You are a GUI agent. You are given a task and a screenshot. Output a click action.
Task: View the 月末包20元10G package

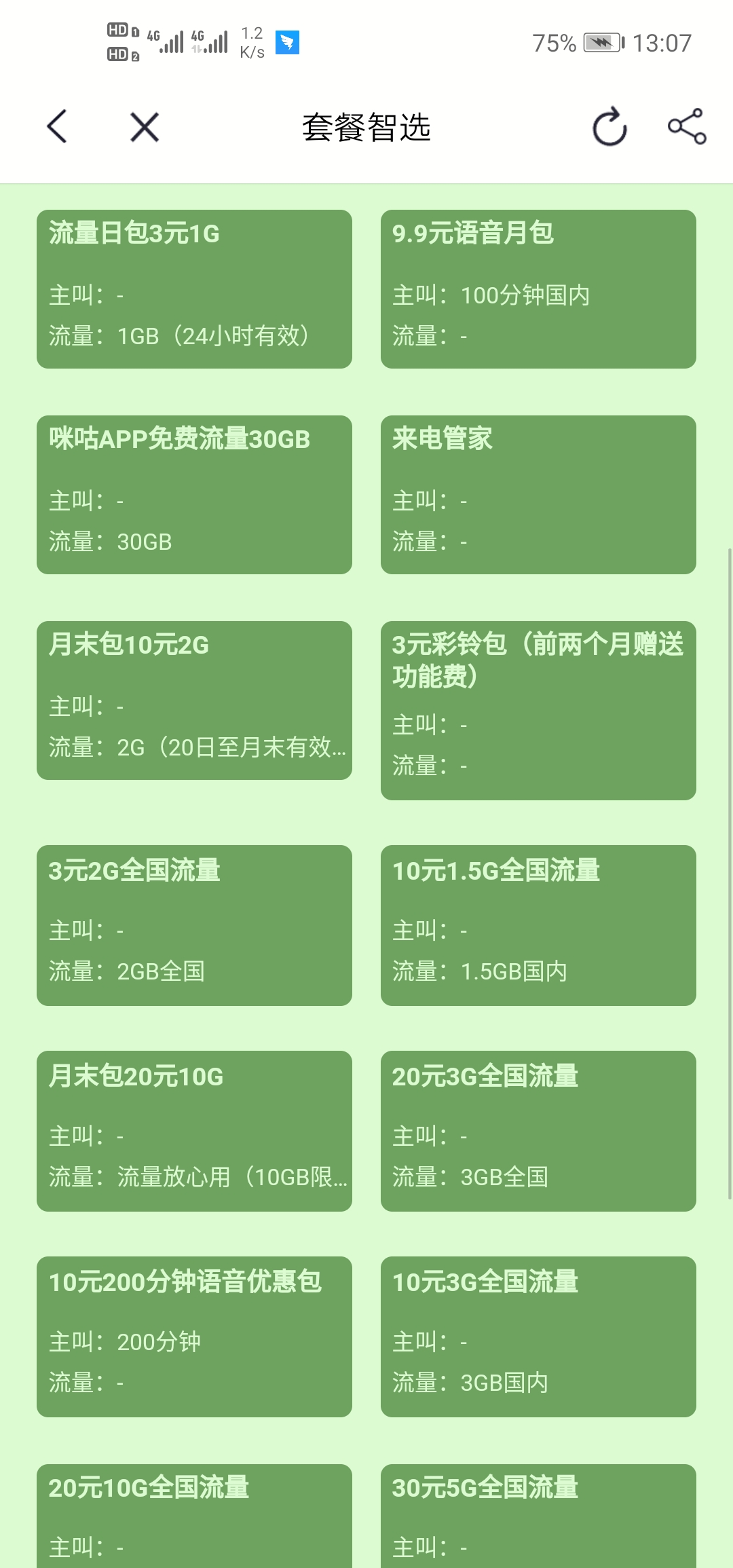tap(194, 1131)
